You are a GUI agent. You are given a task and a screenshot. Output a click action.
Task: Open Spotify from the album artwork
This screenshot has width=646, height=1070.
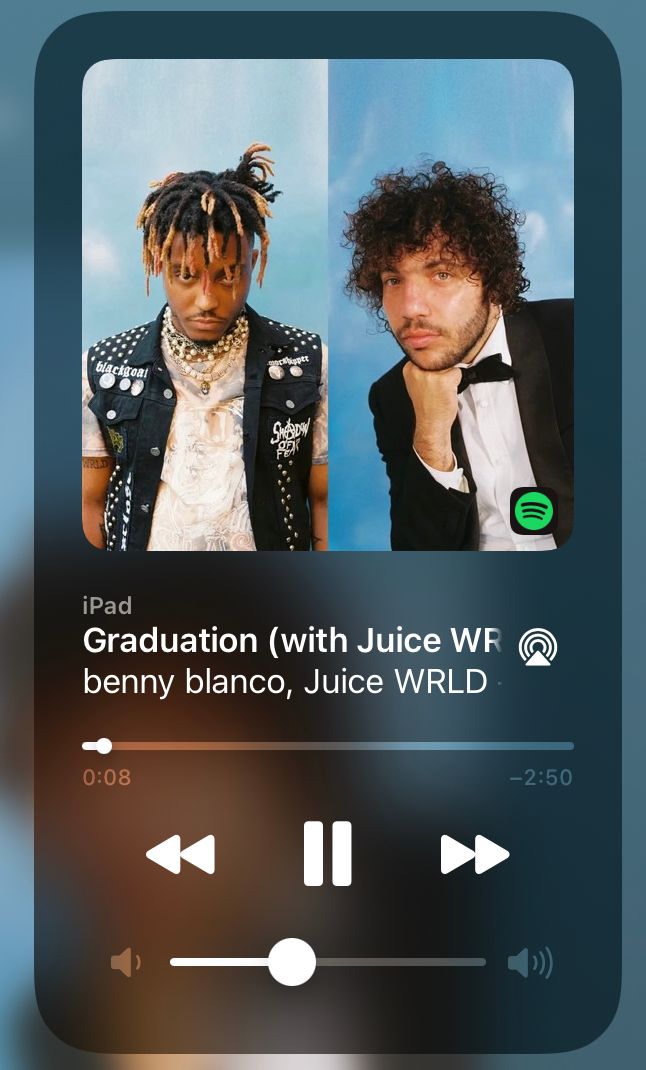coord(533,512)
